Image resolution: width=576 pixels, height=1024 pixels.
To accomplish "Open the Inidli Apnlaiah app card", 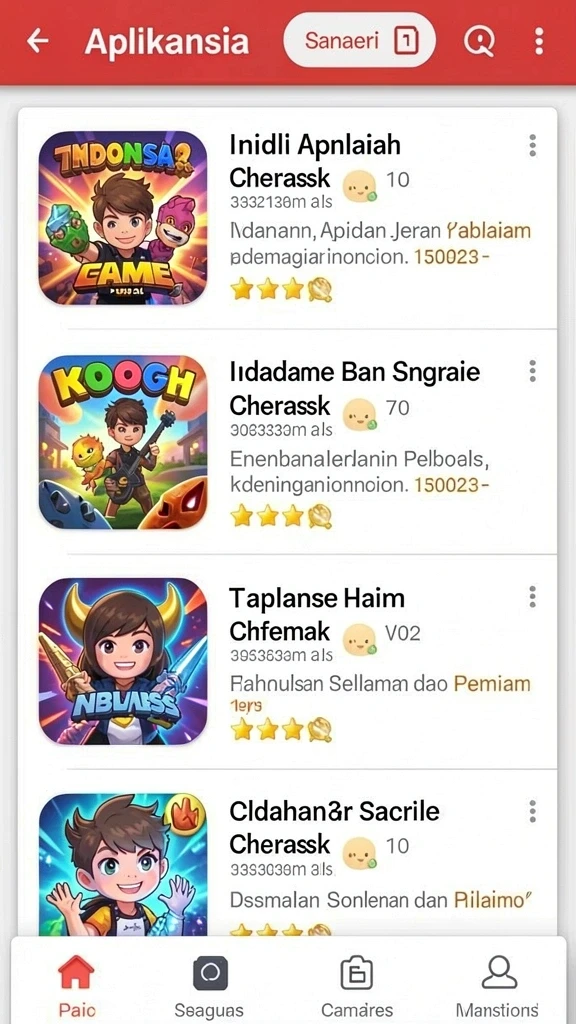I will pos(287,218).
